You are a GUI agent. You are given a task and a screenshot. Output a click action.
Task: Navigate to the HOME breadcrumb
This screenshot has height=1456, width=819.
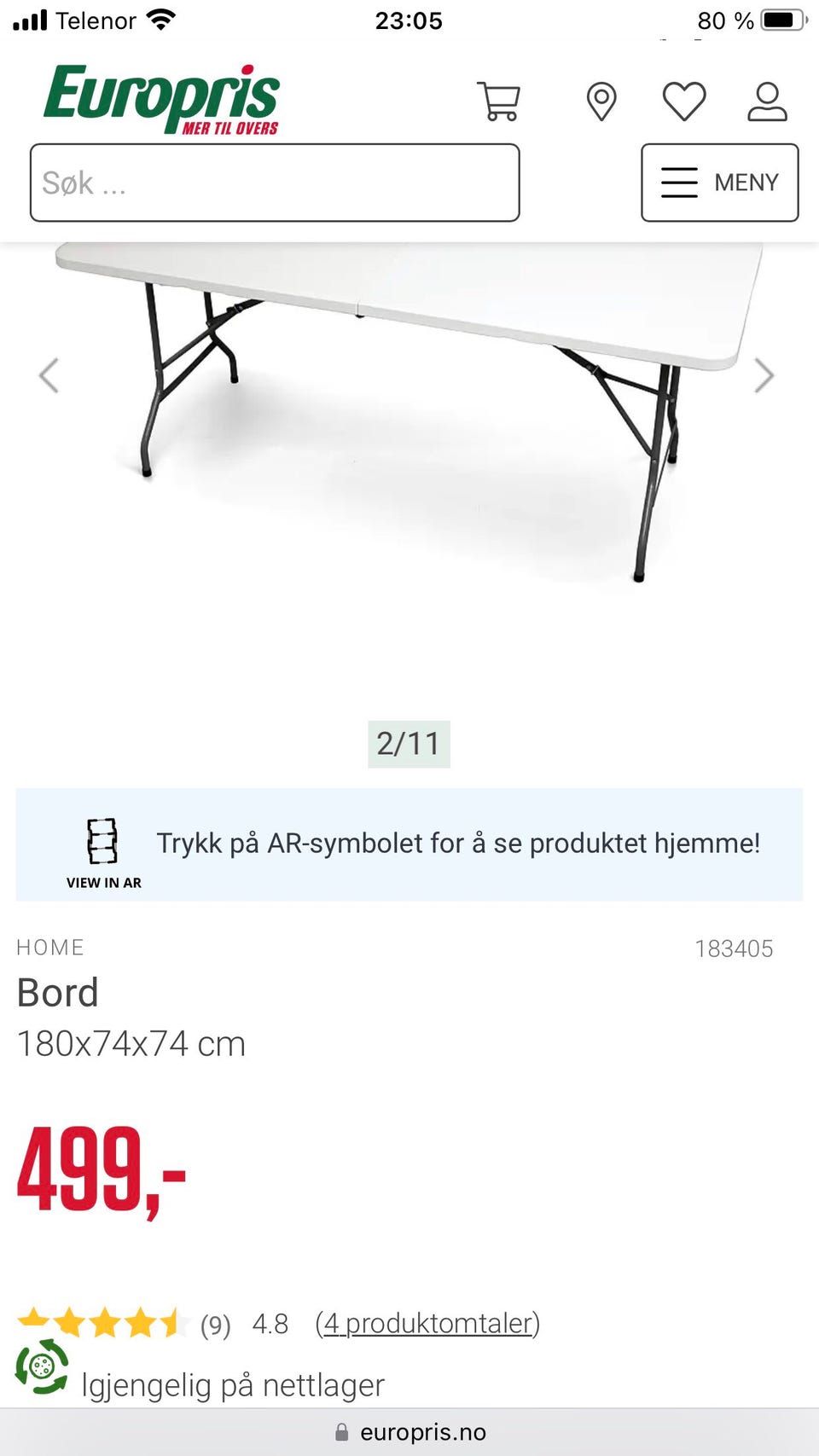(51, 947)
